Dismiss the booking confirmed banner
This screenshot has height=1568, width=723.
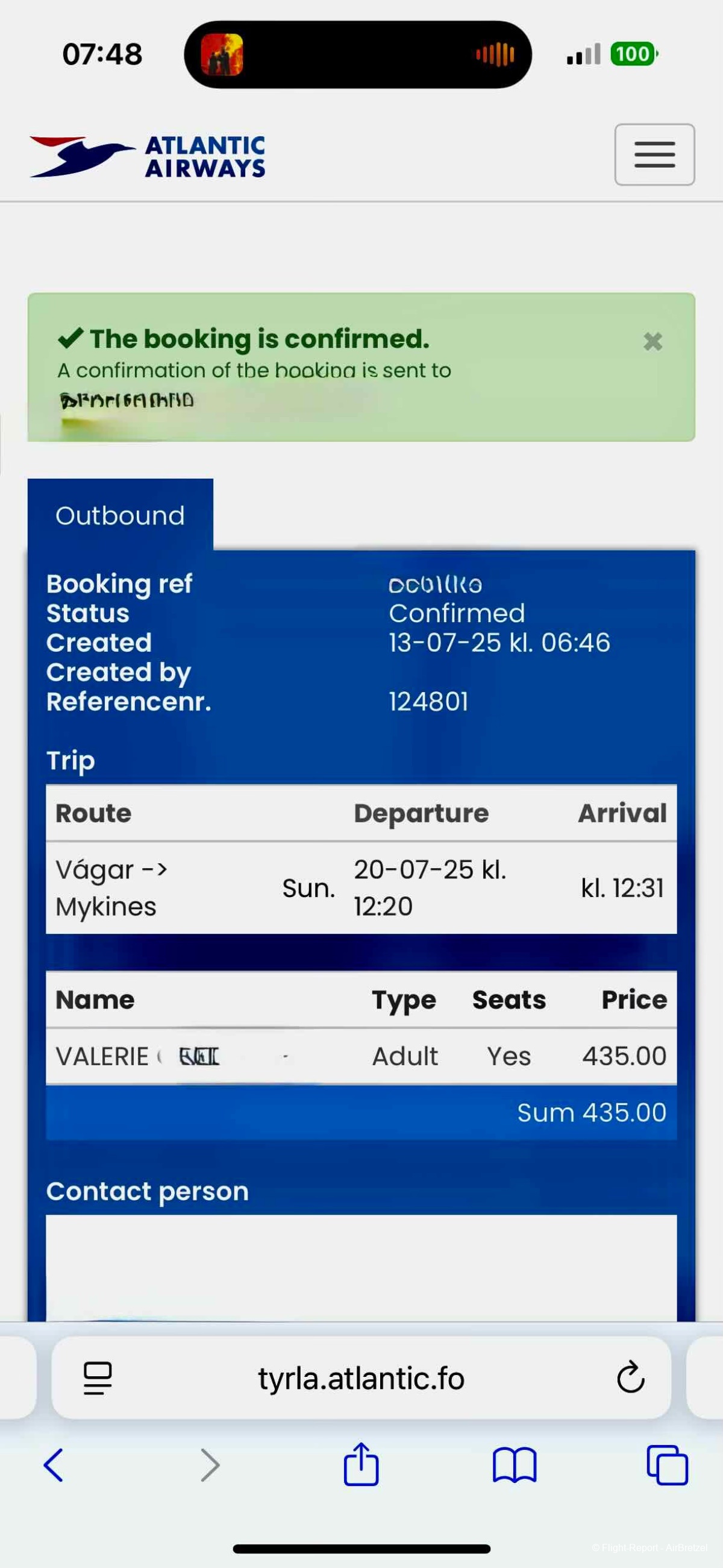653,341
